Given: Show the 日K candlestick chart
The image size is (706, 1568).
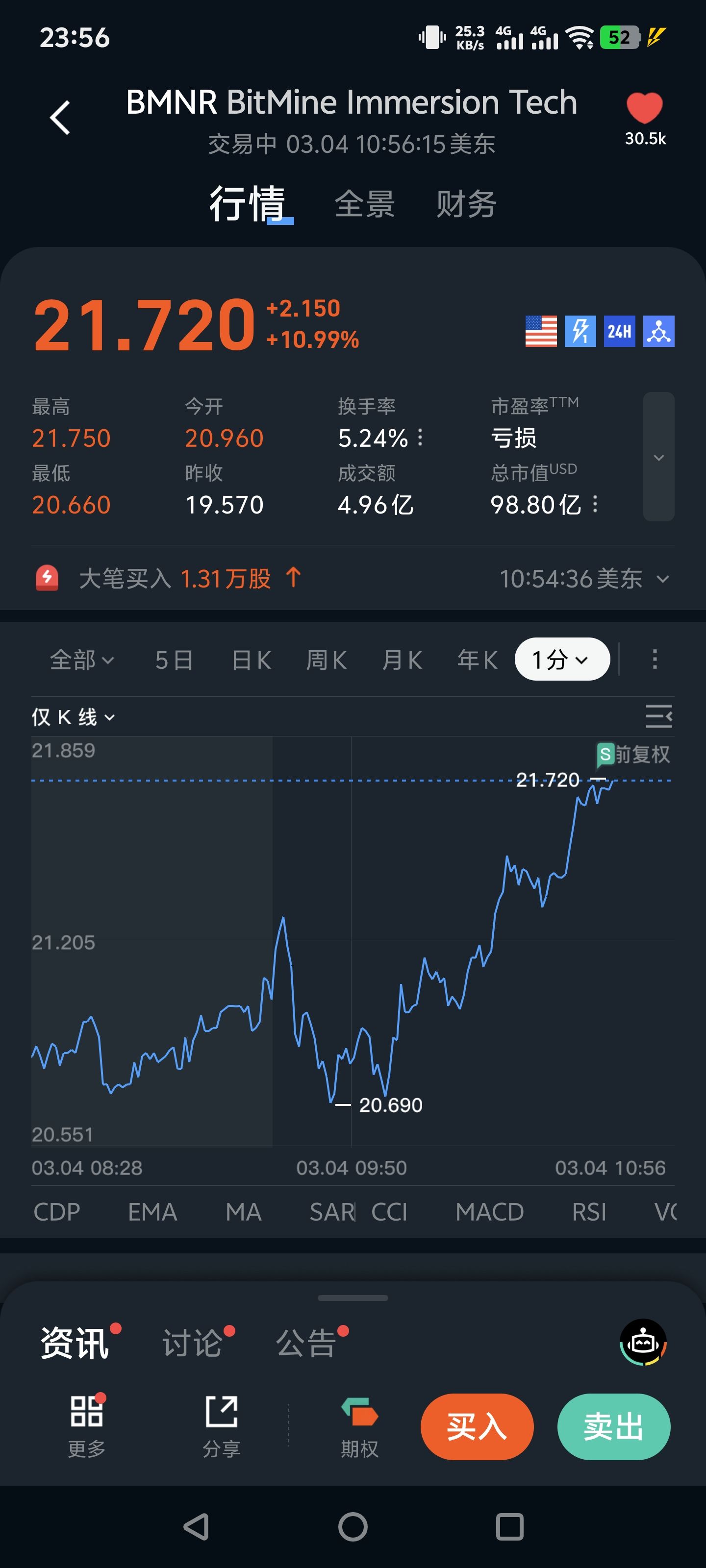Looking at the screenshot, I should point(251,660).
